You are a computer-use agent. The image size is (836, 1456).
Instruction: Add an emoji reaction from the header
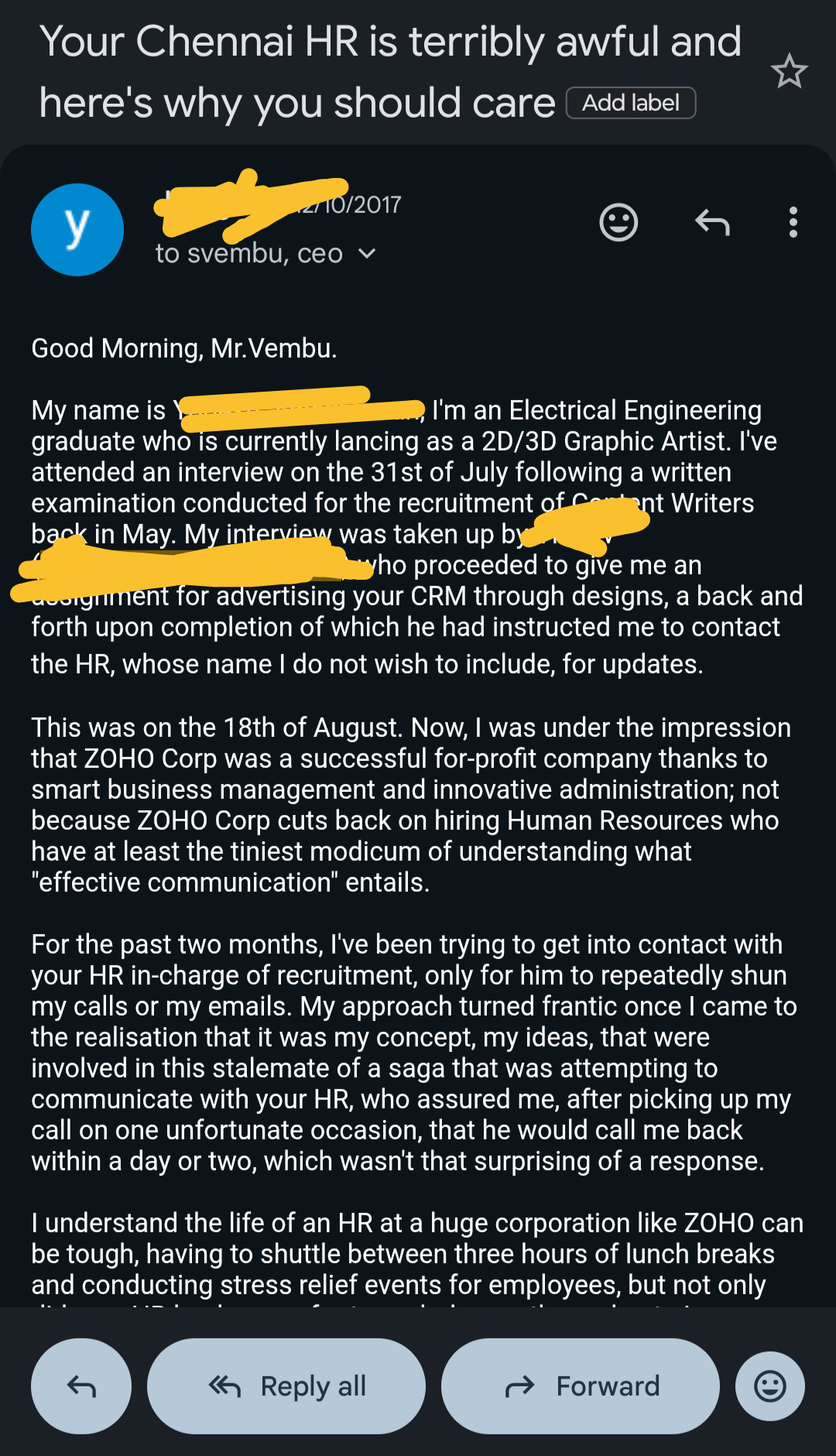tap(618, 223)
